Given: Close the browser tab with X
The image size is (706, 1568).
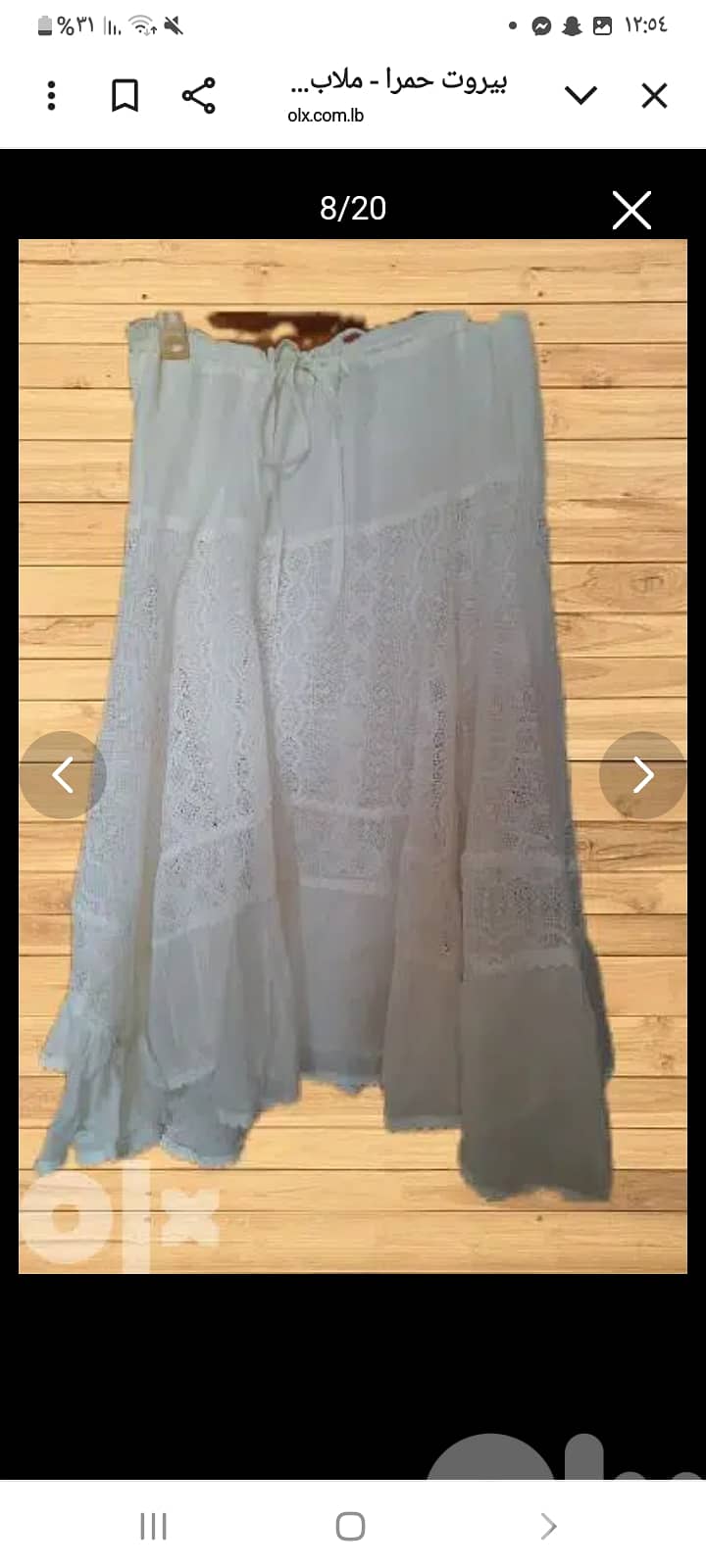Looking at the screenshot, I should click(654, 95).
